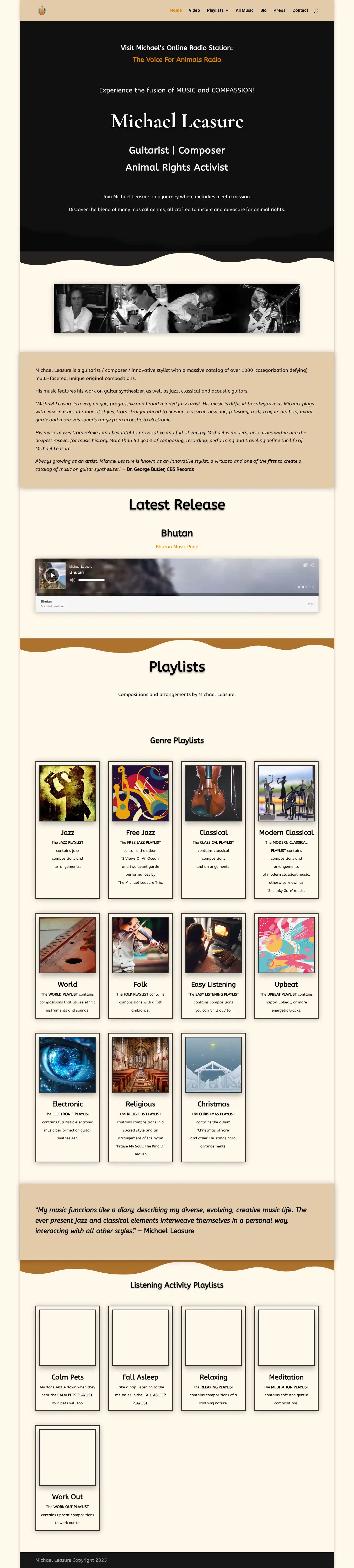Open the Video page

point(194,10)
